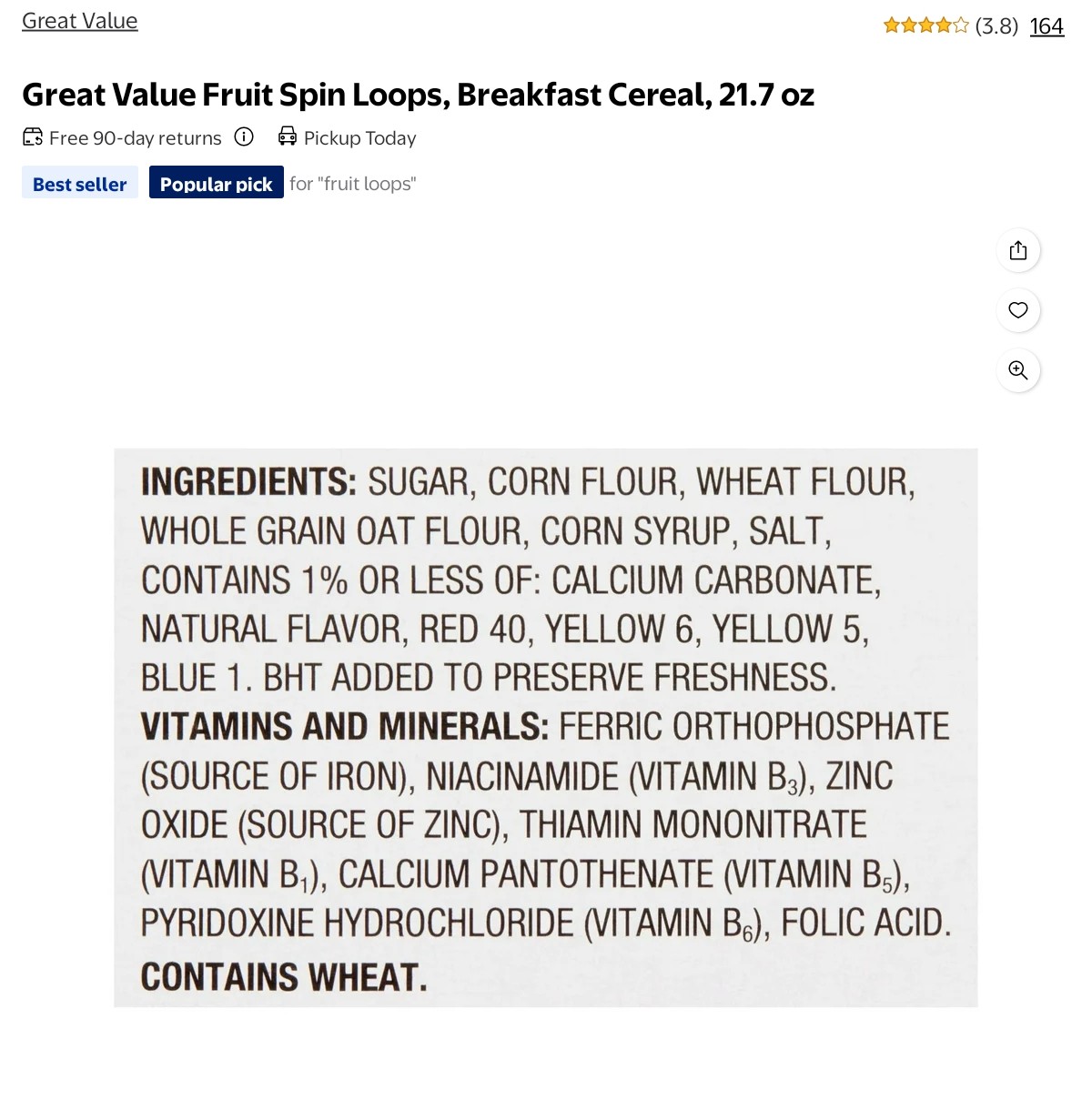
Task: Show info about free 90-day returns
Action: click(244, 137)
